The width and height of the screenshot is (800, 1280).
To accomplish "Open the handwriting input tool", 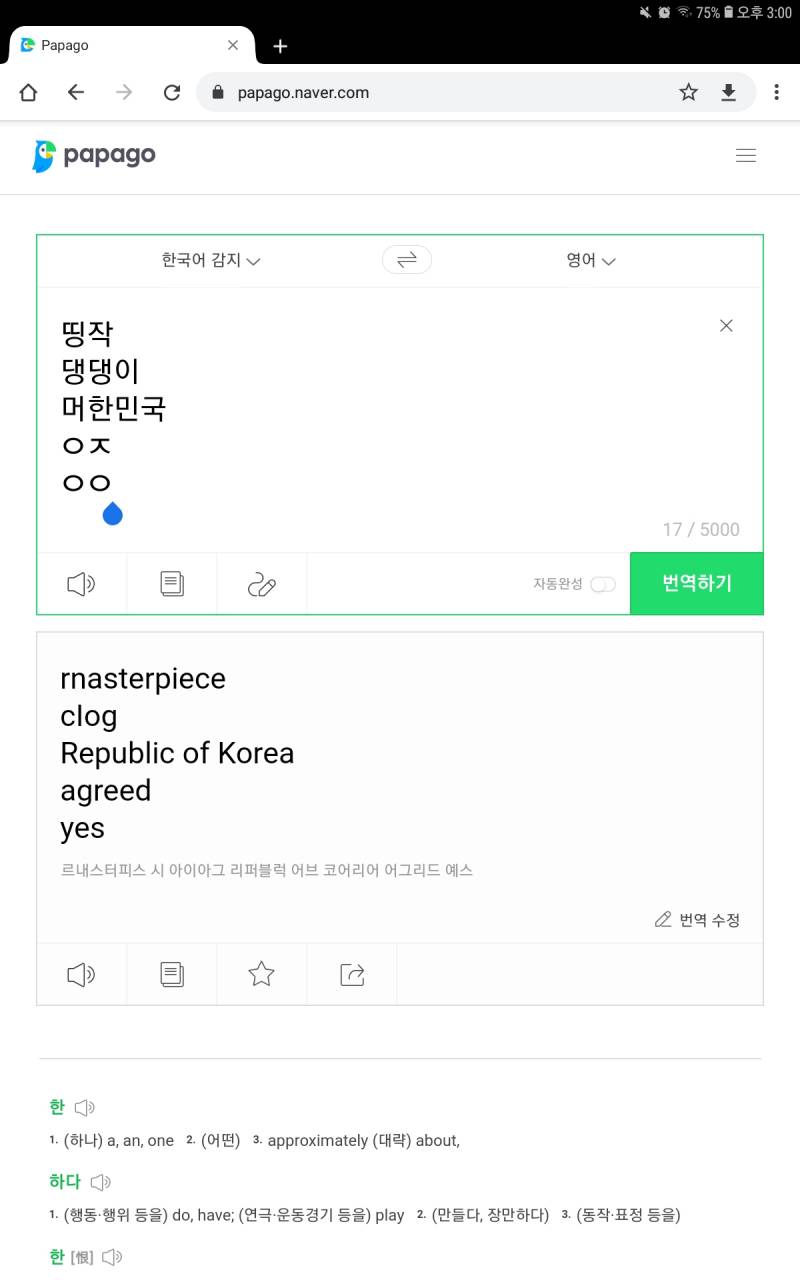I will coord(261,583).
